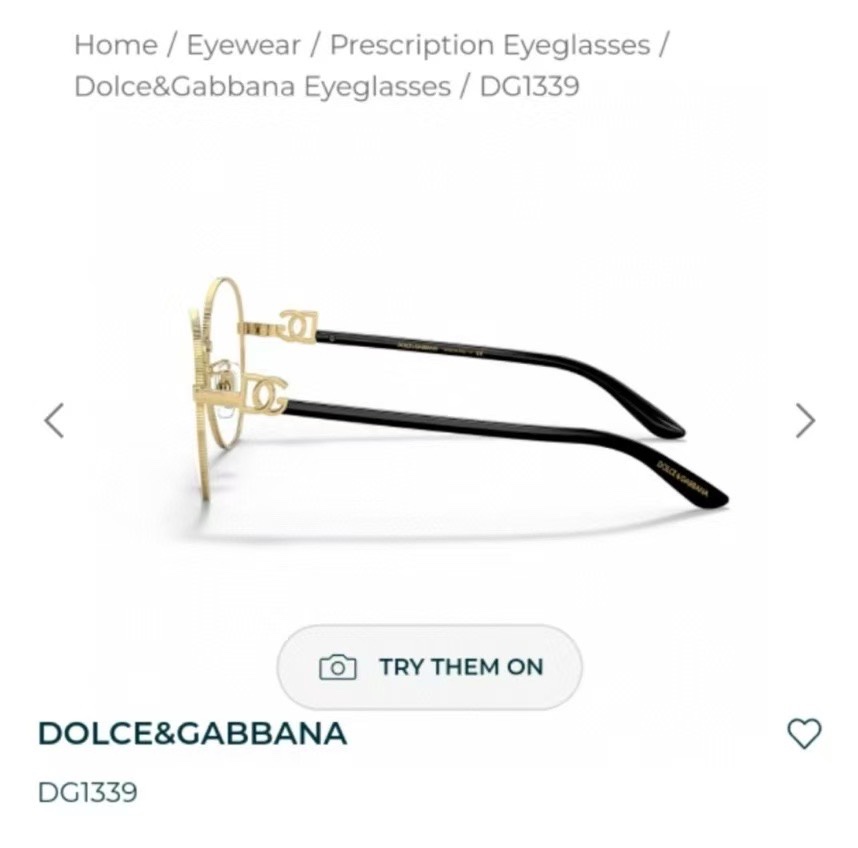Tap the Try Them On button
858x848 pixels.
(429, 667)
